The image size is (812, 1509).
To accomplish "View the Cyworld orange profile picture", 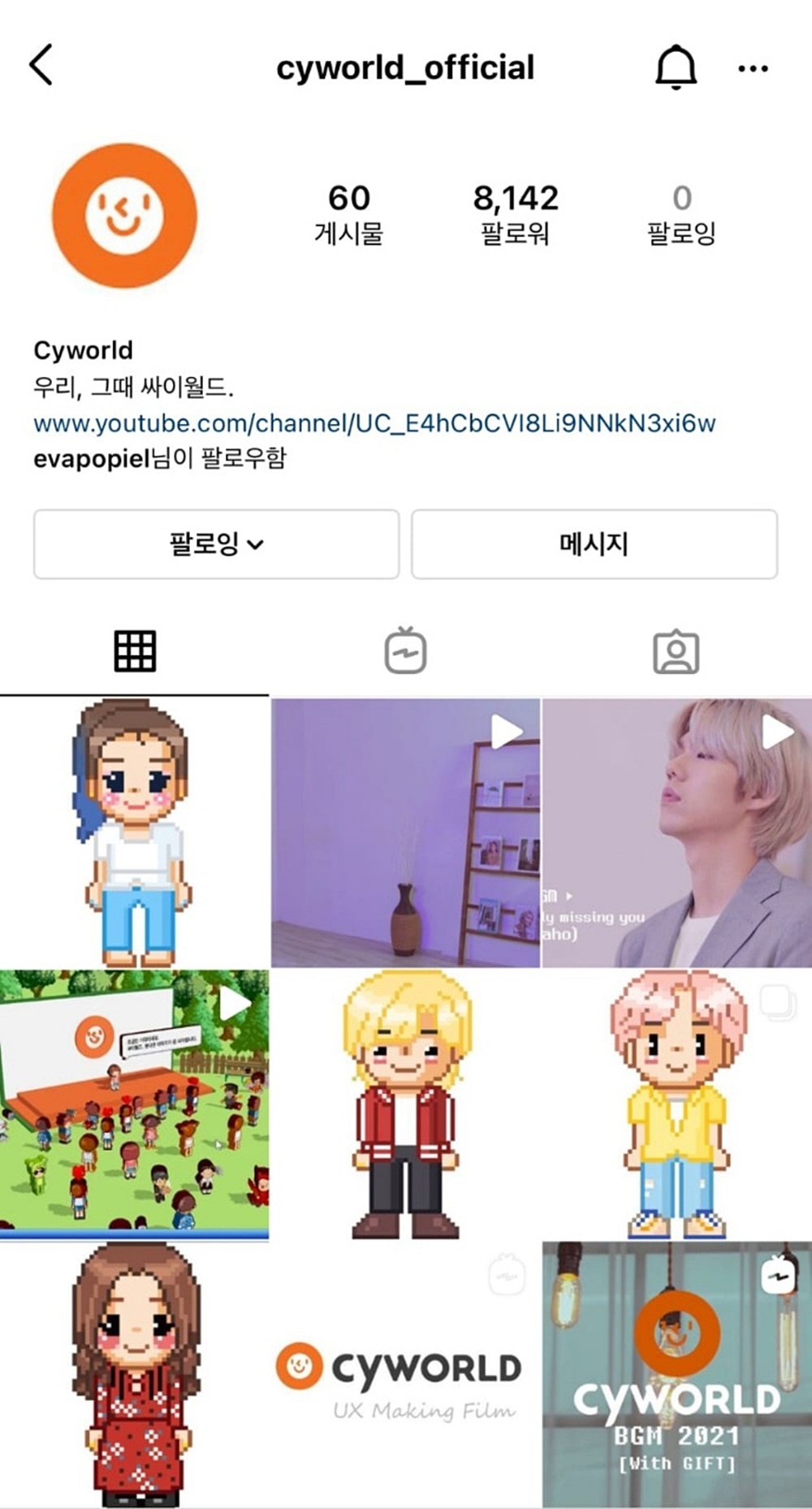I will pos(124,215).
